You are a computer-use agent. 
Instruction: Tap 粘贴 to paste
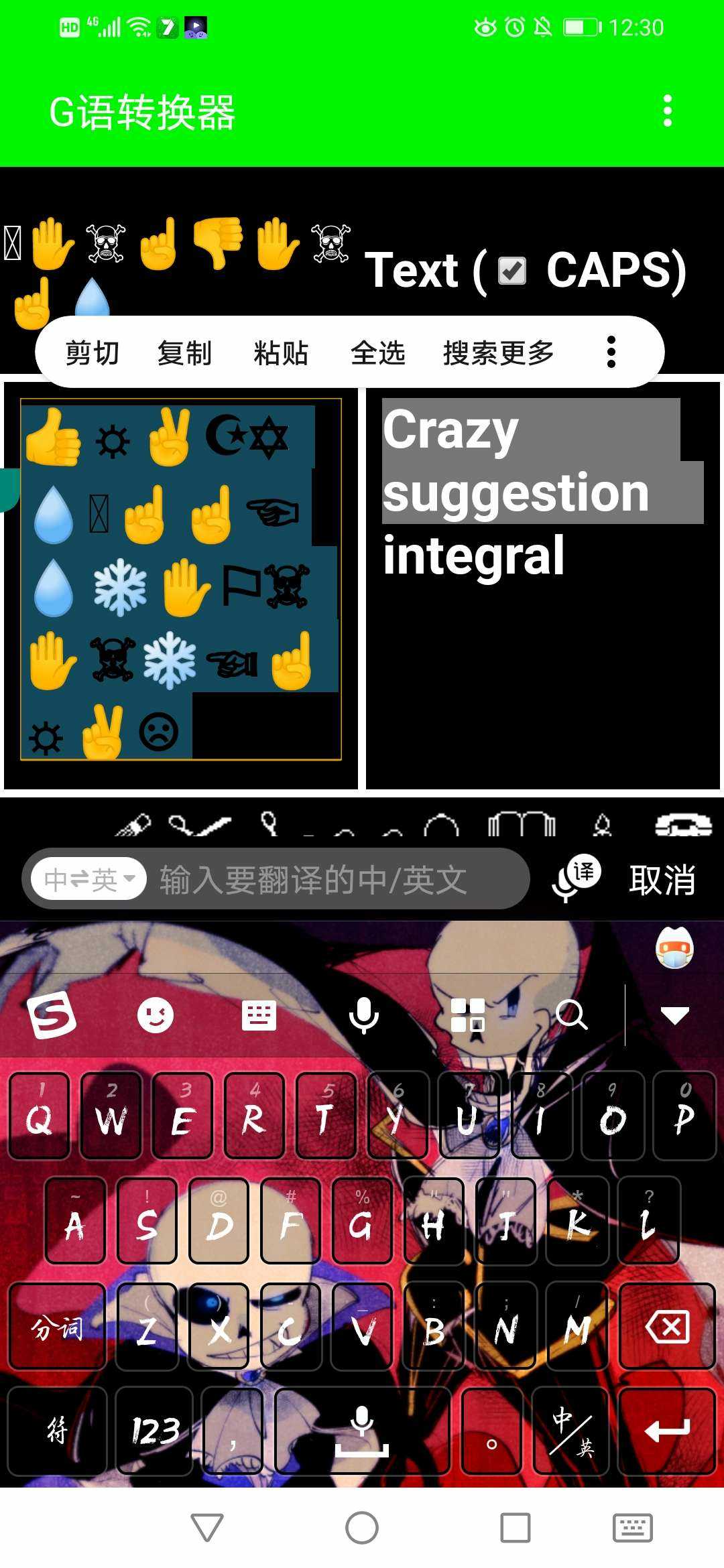[281, 352]
